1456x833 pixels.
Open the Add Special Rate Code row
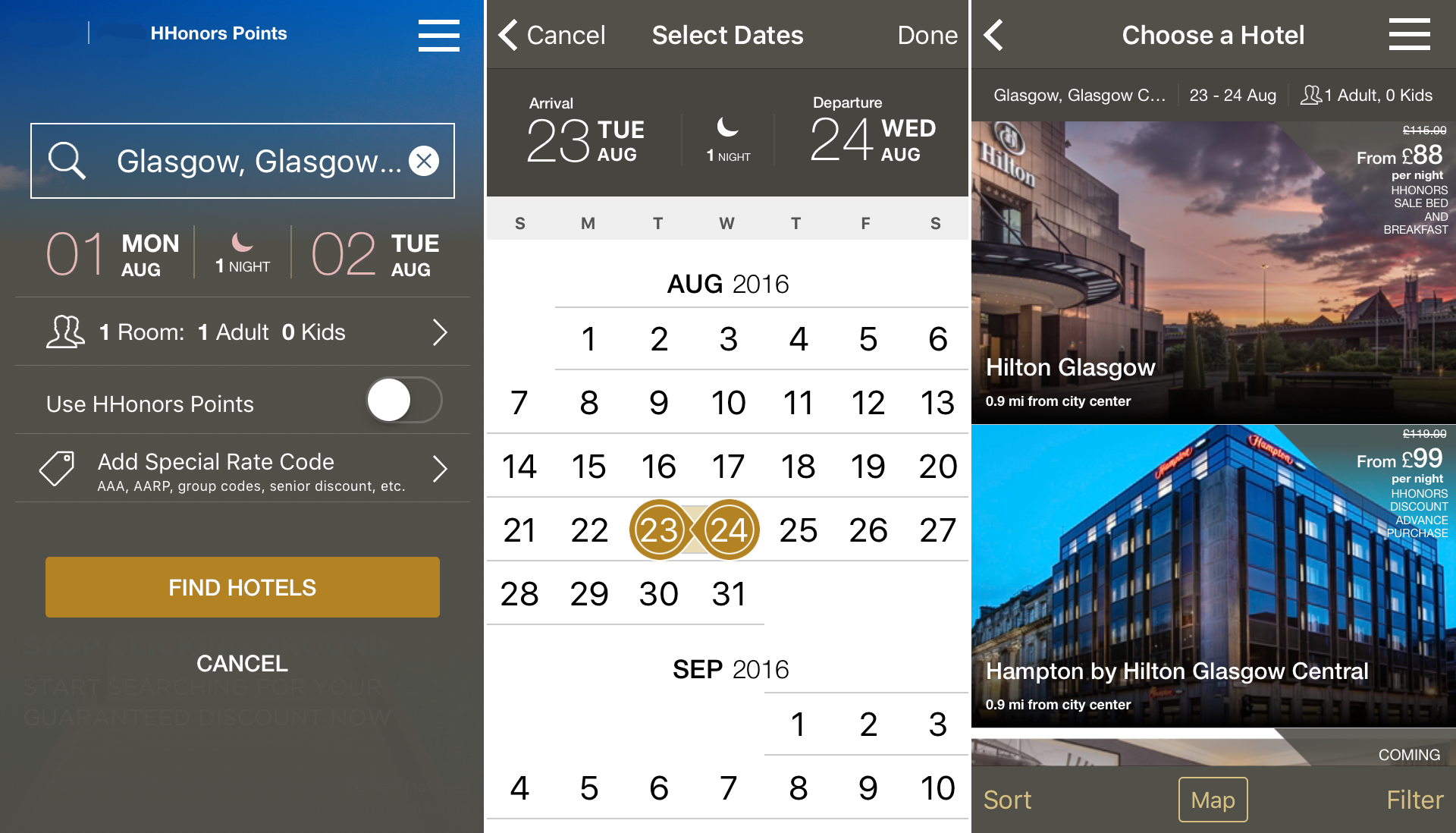243,470
